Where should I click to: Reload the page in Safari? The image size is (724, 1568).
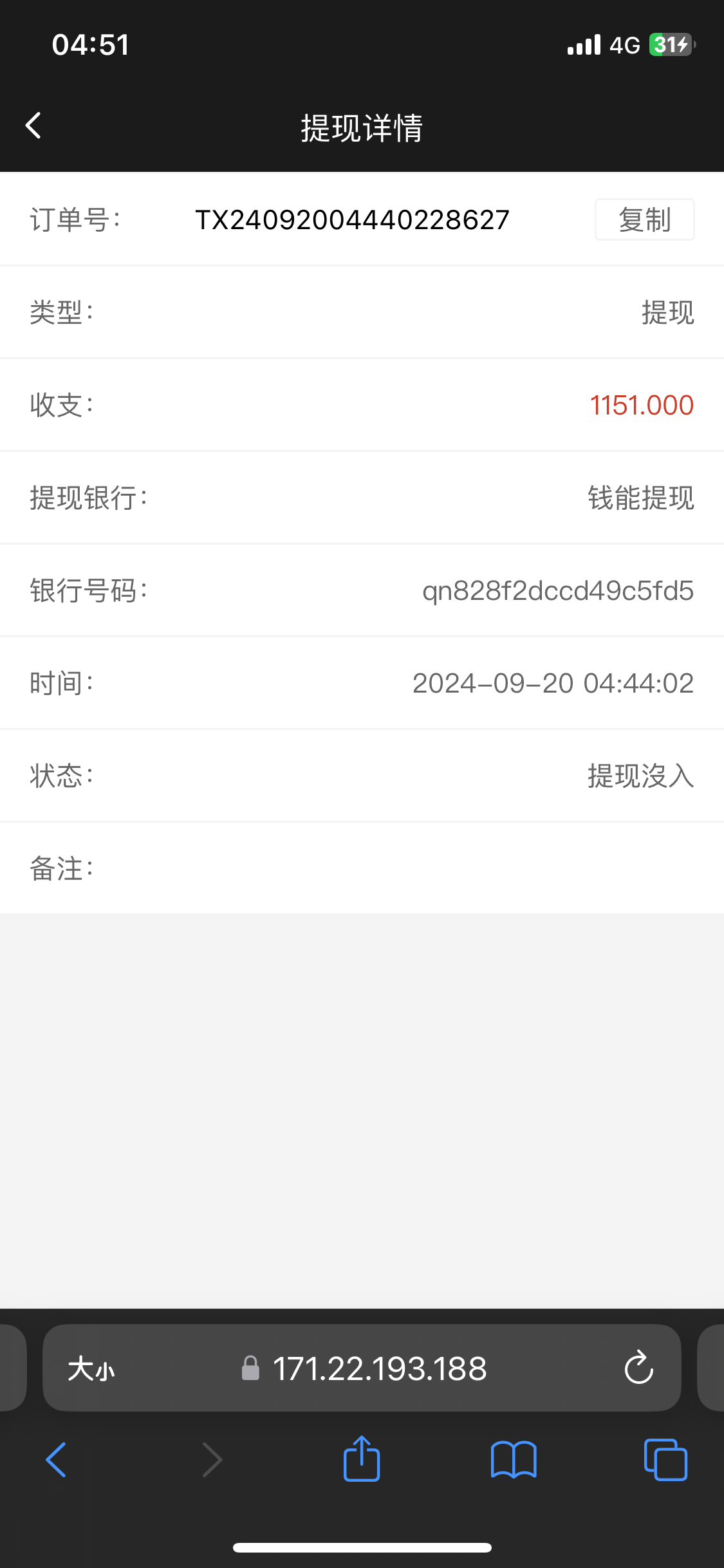(638, 1367)
